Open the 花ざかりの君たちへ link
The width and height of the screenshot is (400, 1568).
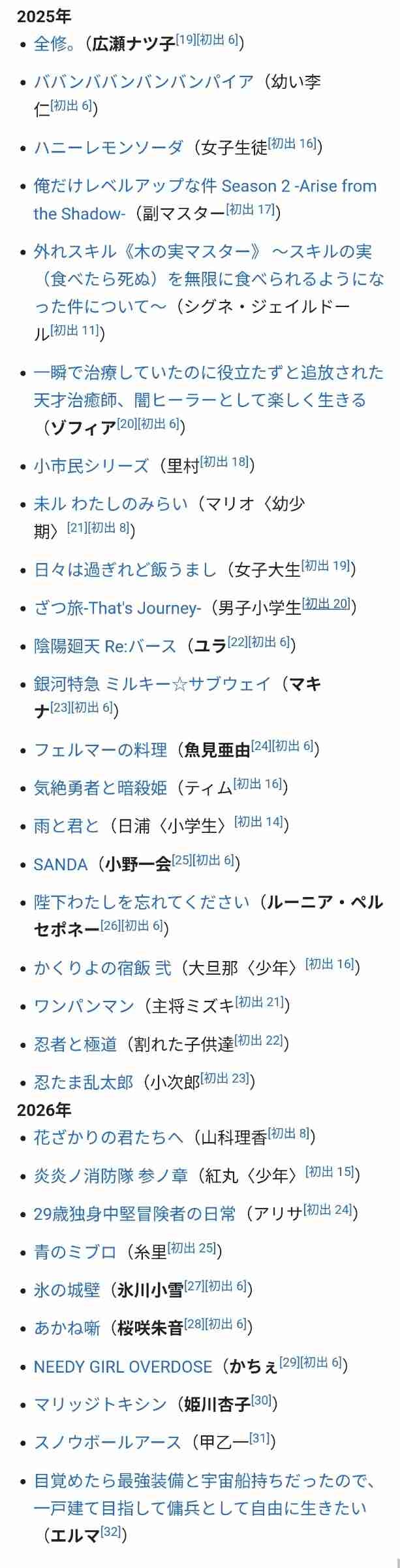(108, 1137)
